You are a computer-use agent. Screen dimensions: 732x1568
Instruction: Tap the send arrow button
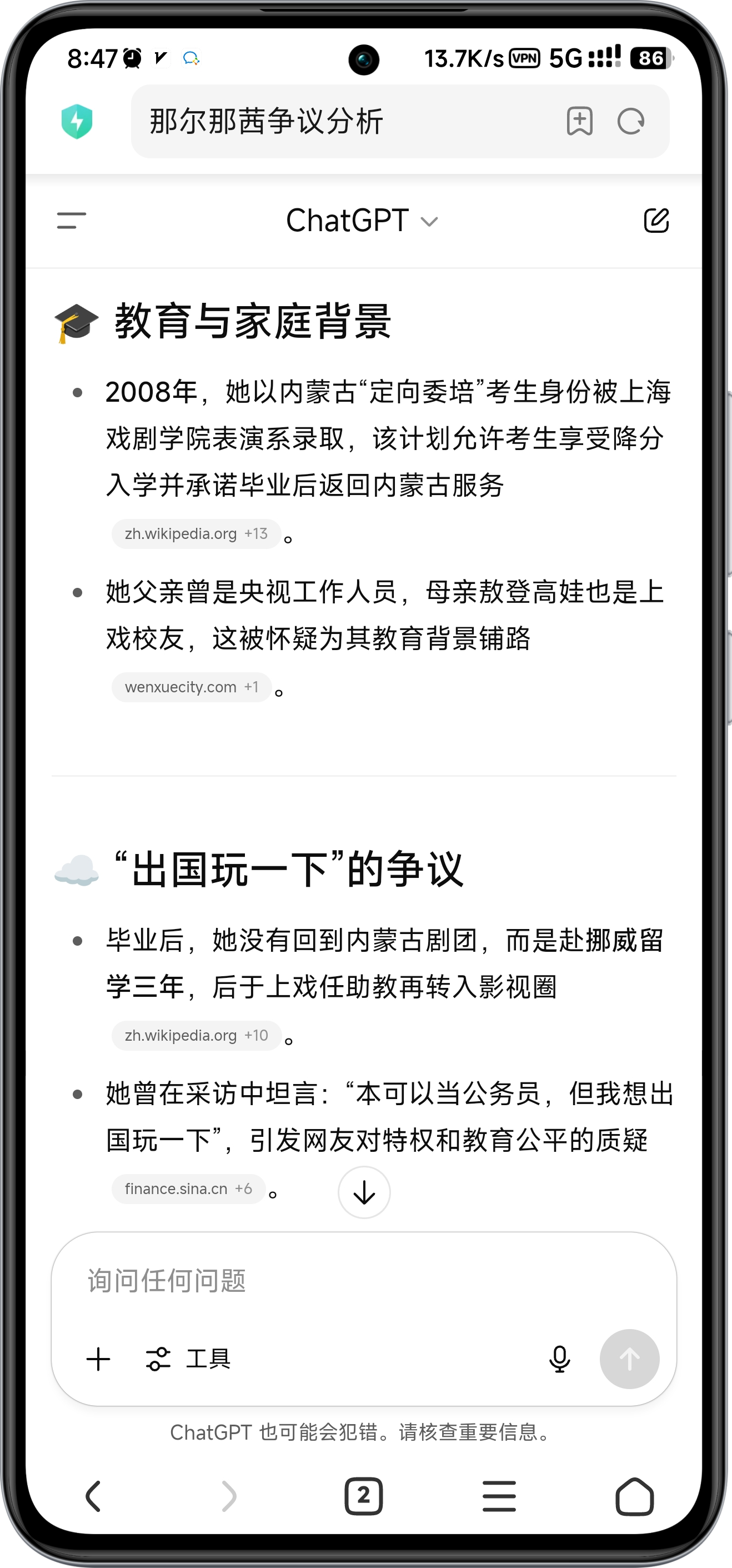(629, 1359)
